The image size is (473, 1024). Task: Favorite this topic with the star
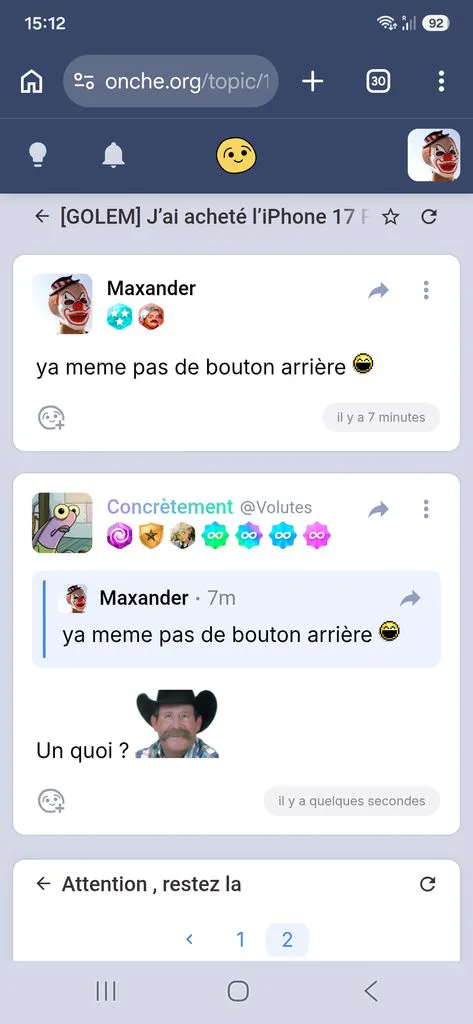pos(391,217)
